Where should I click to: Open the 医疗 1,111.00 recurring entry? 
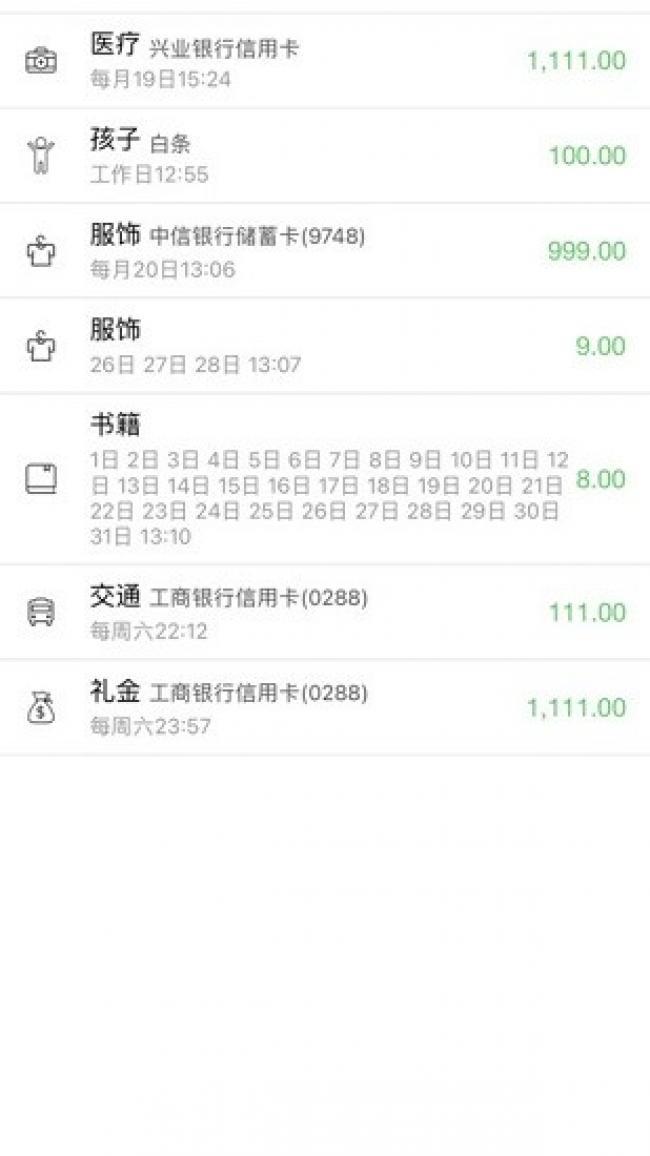pyautogui.click(x=324, y=61)
